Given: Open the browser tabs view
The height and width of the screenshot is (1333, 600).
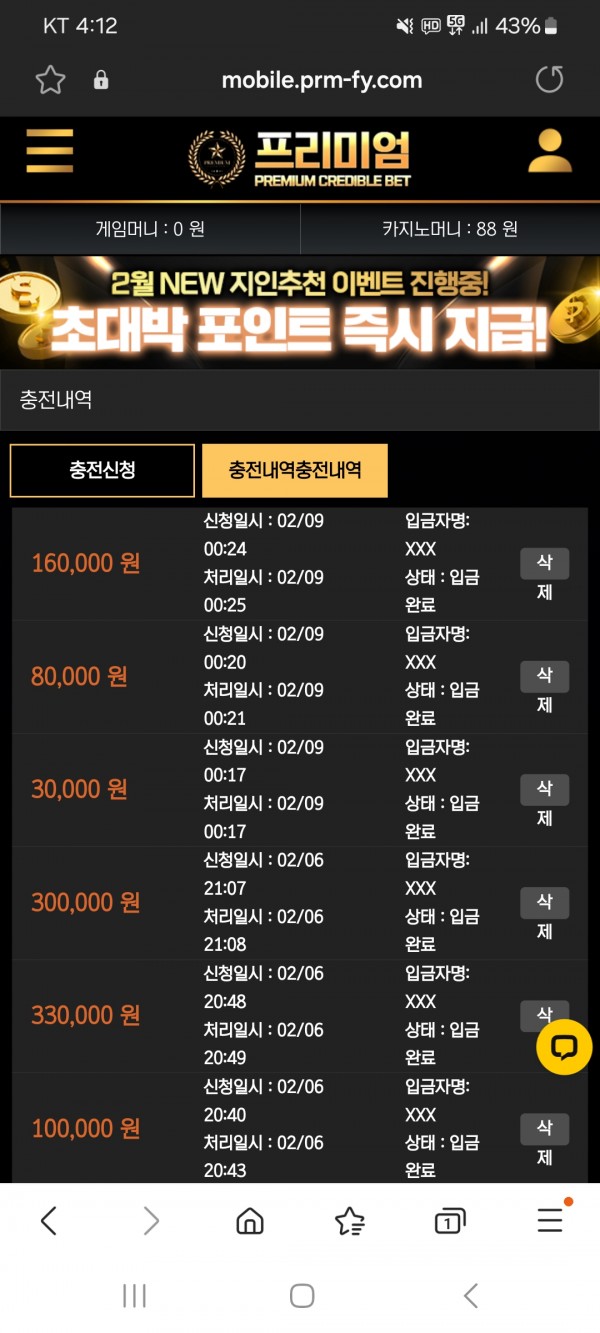Looking at the screenshot, I should [450, 1220].
